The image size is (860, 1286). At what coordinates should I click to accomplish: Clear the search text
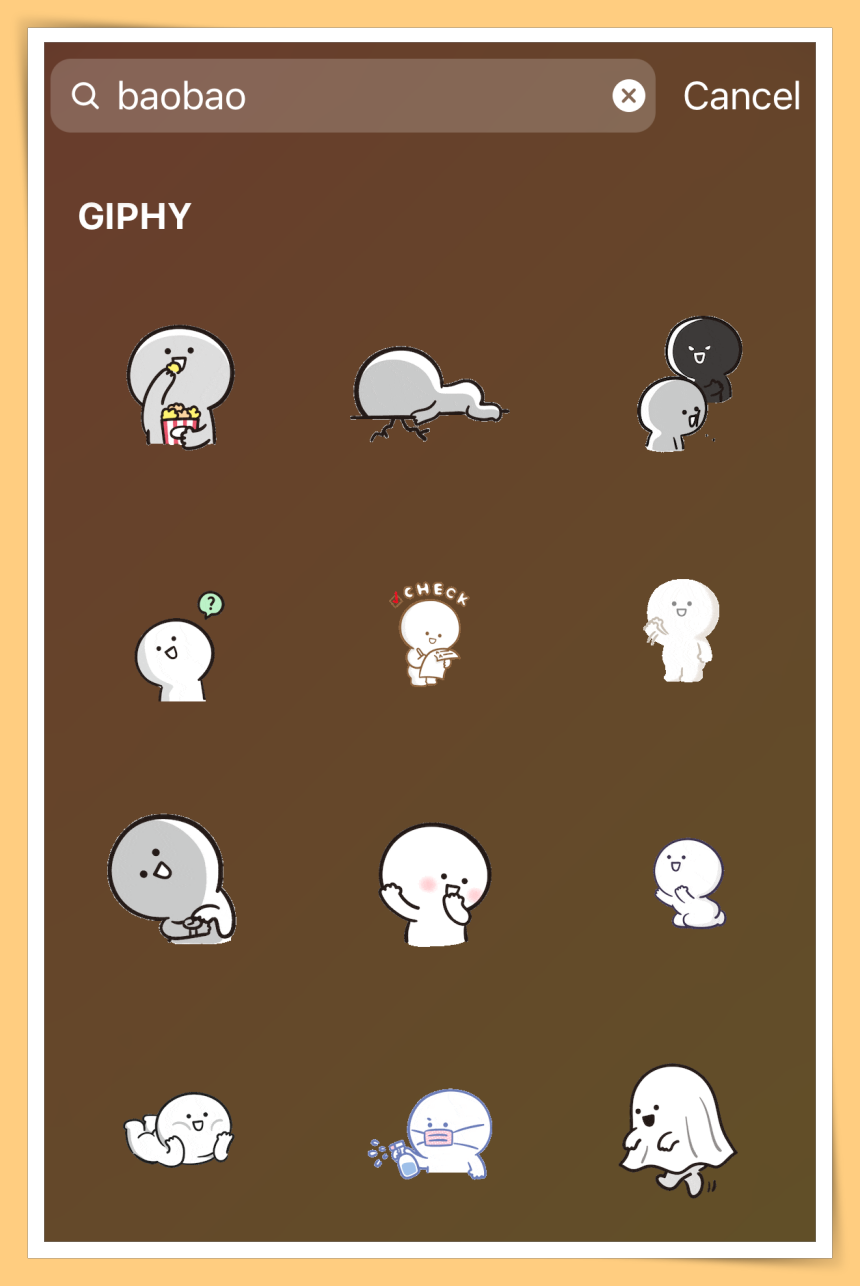coord(628,96)
